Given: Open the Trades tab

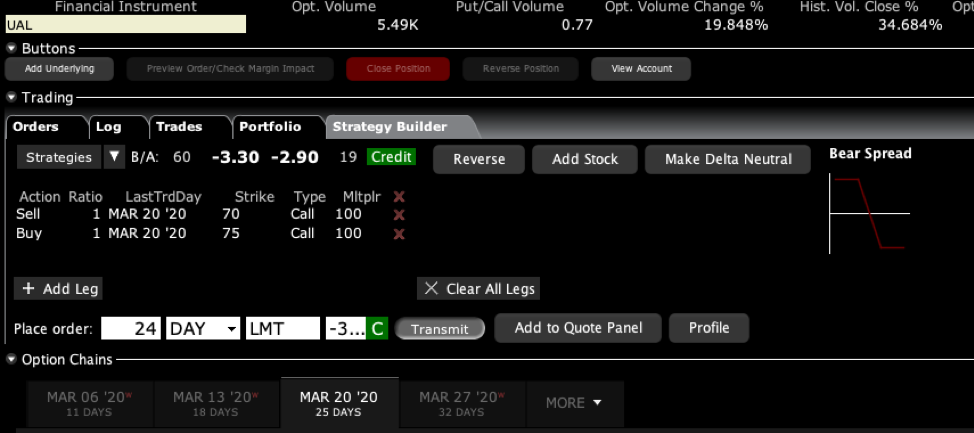Looking at the screenshot, I should [179, 127].
